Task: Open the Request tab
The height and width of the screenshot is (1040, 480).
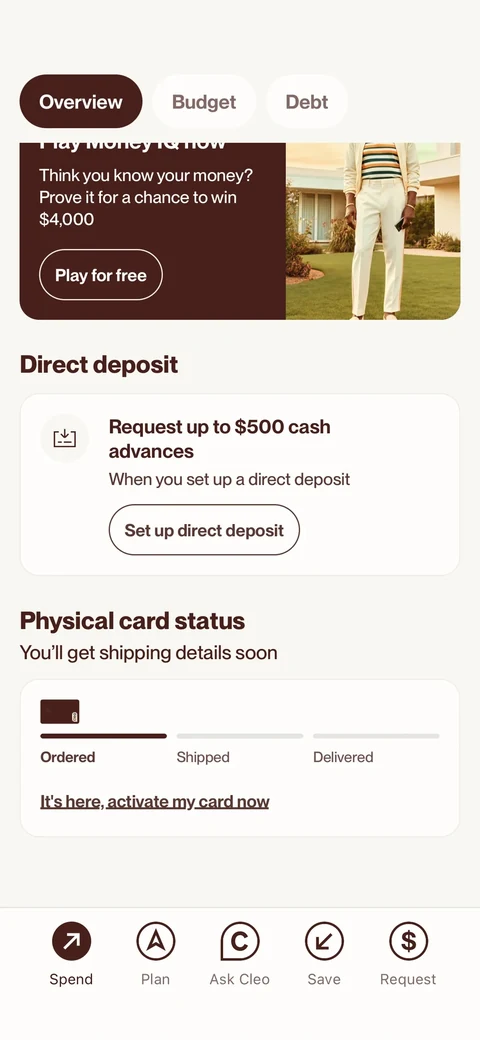Action: (408, 954)
